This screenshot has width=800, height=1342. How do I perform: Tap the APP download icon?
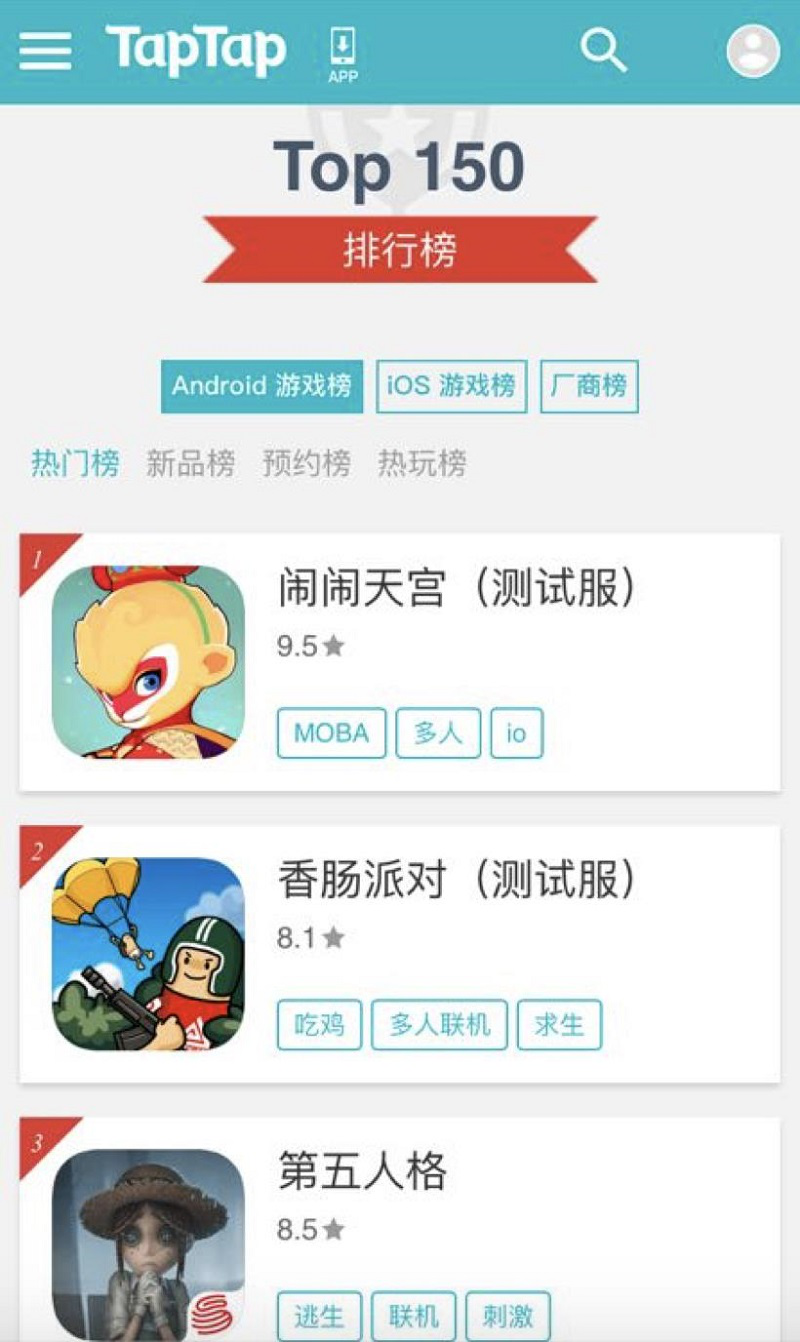tap(342, 55)
